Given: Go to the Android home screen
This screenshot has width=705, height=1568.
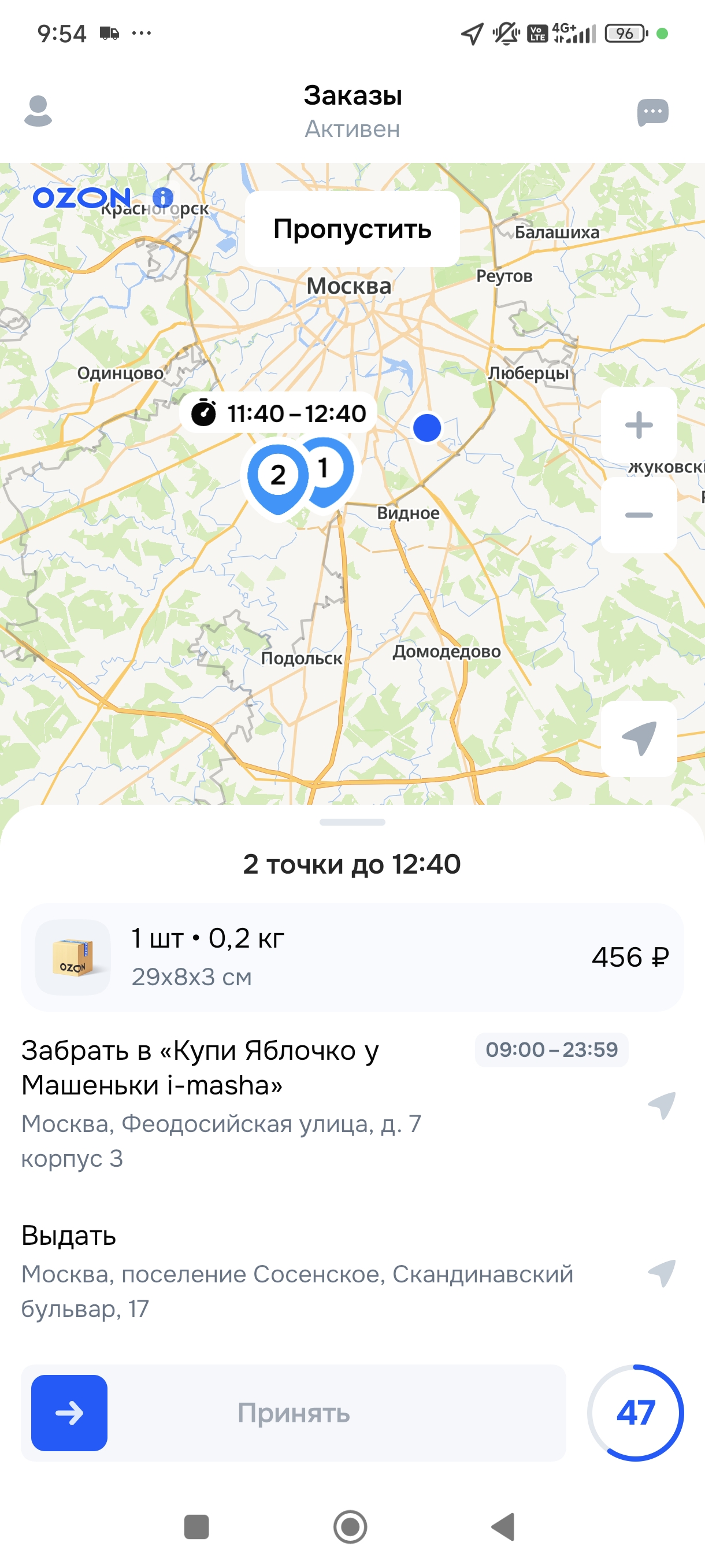Looking at the screenshot, I should (350, 1526).
